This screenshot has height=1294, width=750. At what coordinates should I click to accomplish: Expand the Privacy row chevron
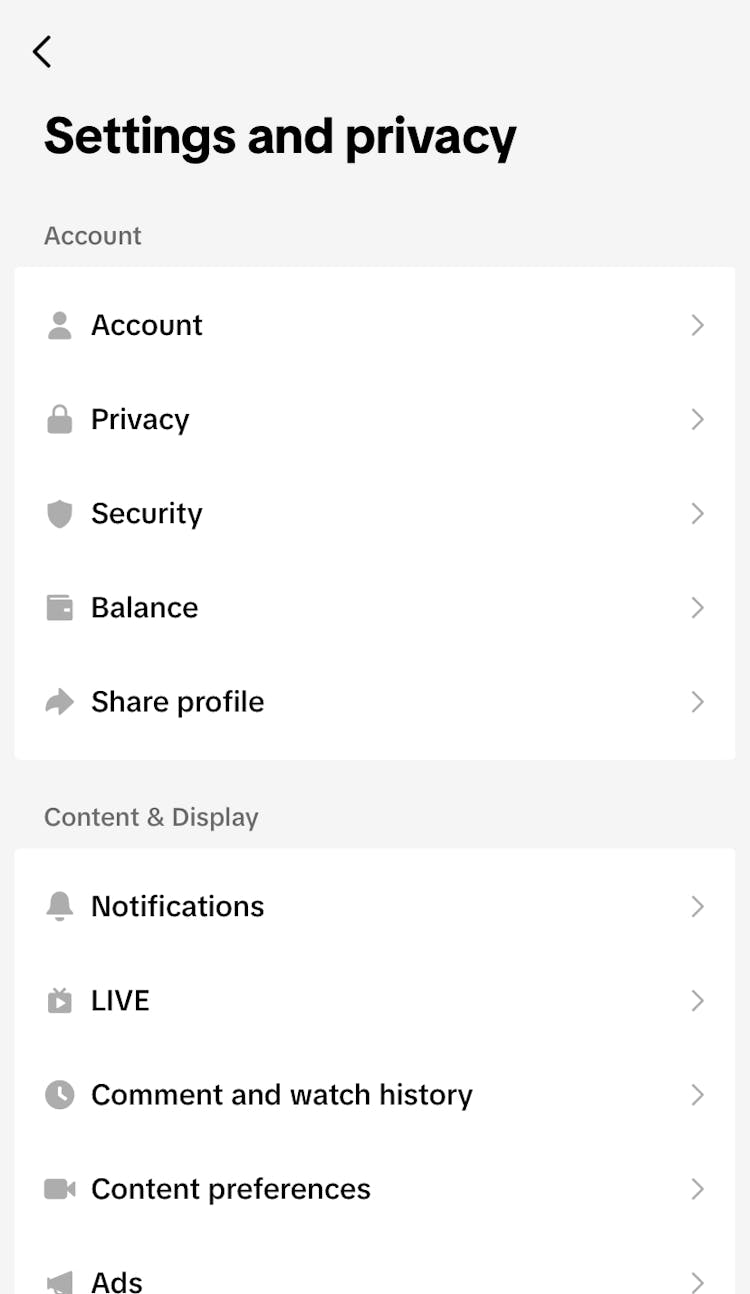click(x=698, y=419)
